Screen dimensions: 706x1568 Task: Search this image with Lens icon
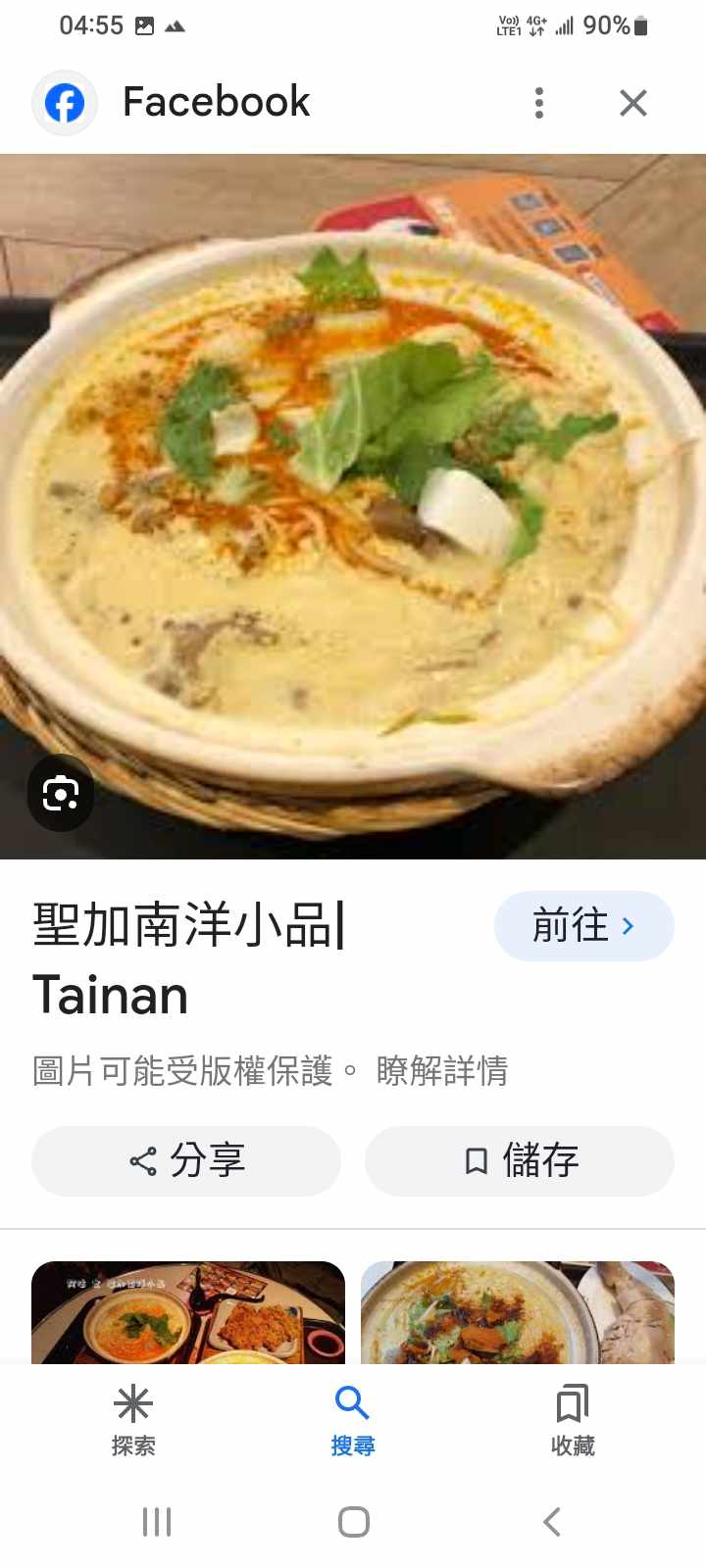(61, 793)
